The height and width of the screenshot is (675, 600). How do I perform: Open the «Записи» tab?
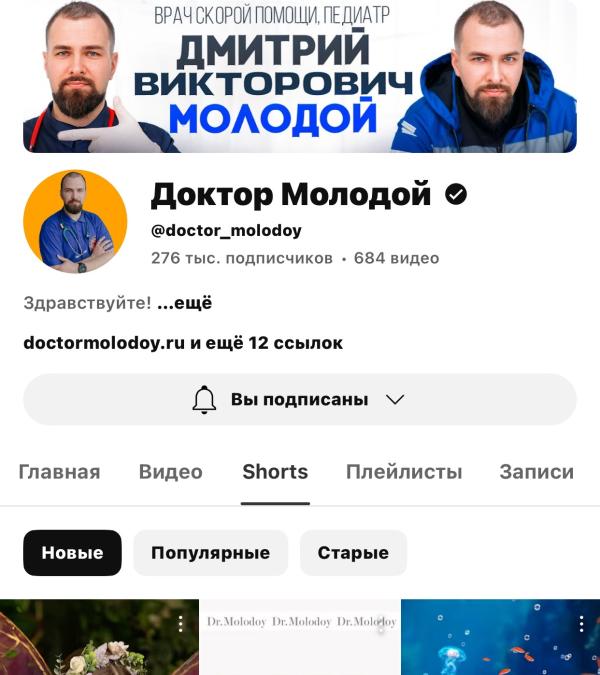point(536,472)
